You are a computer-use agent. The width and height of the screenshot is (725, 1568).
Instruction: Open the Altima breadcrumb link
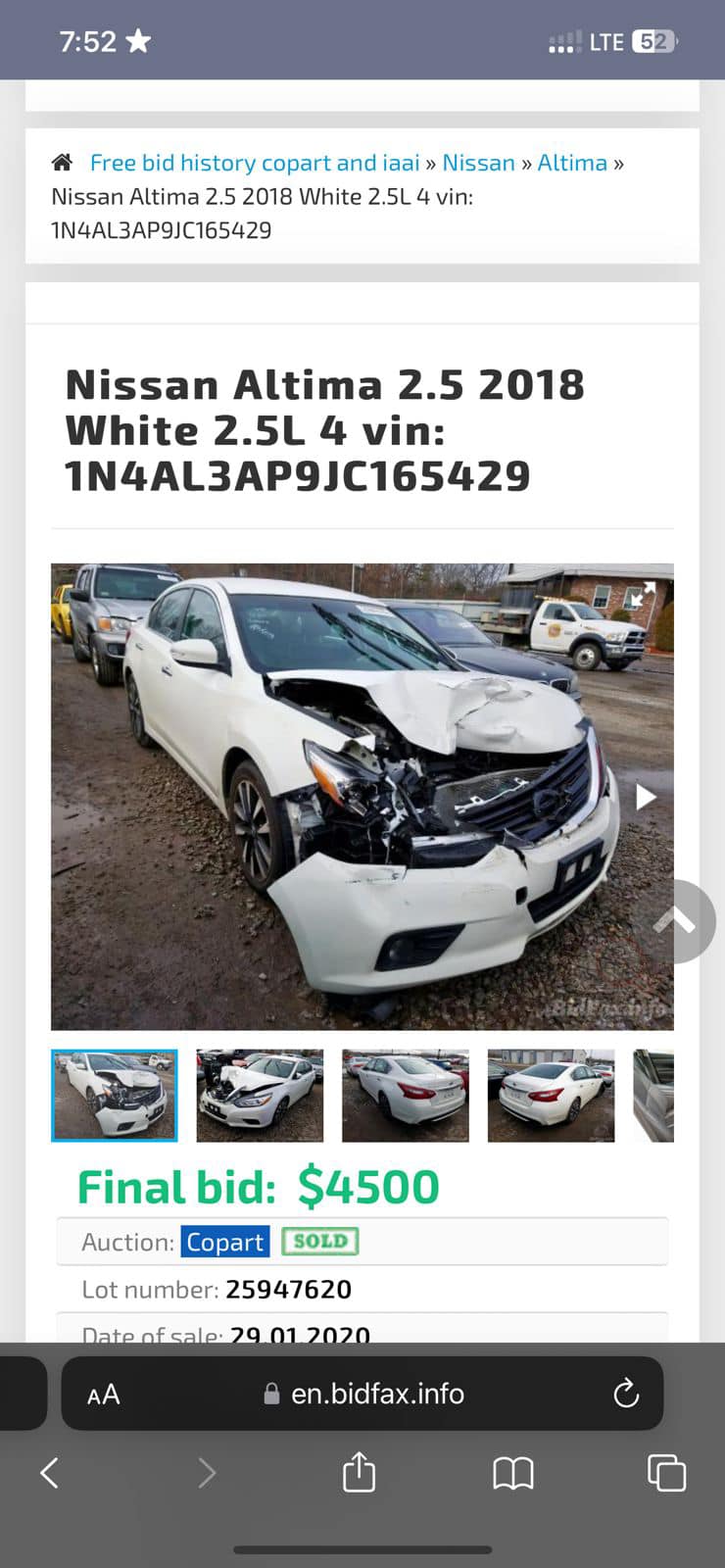(572, 163)
